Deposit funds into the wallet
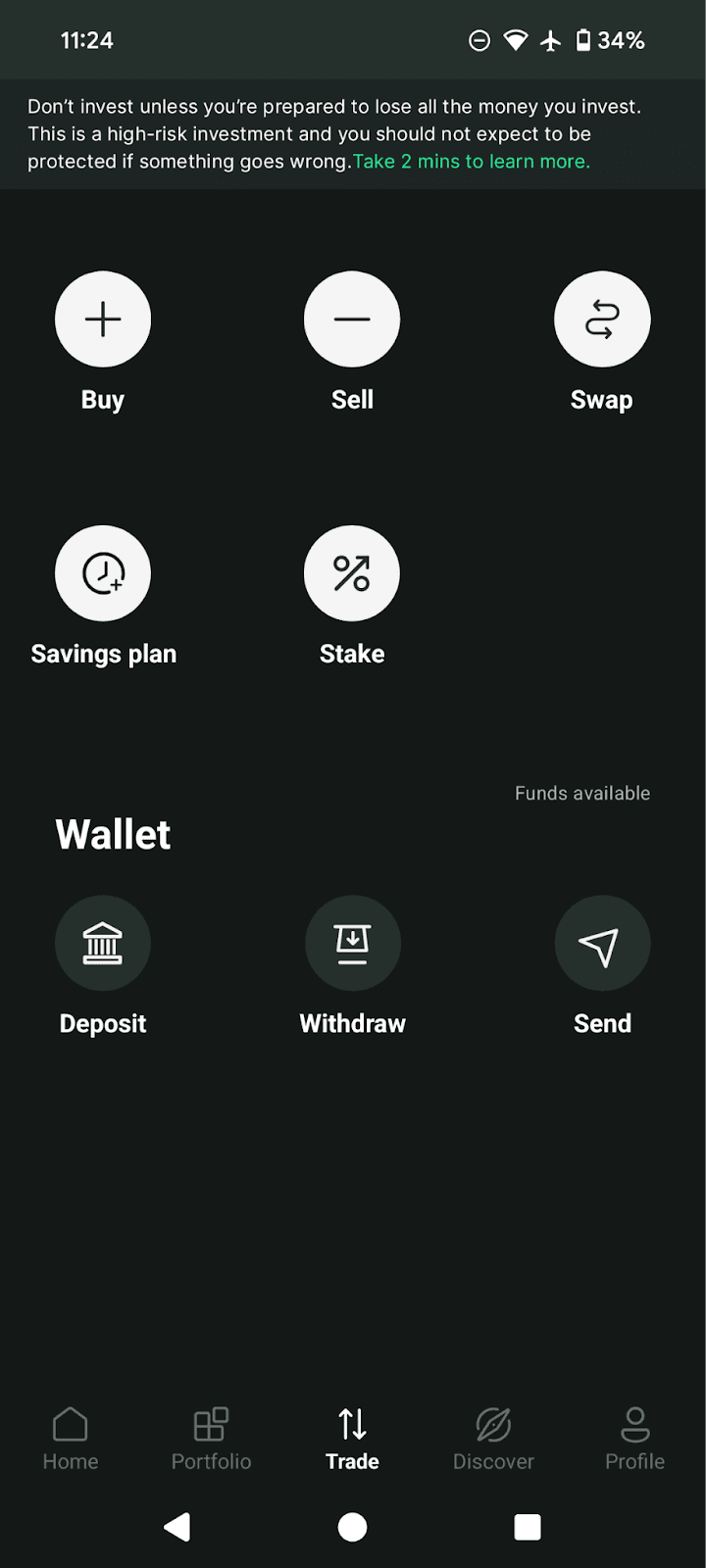Screen dimensions: 706x1568 click(103, 943)
